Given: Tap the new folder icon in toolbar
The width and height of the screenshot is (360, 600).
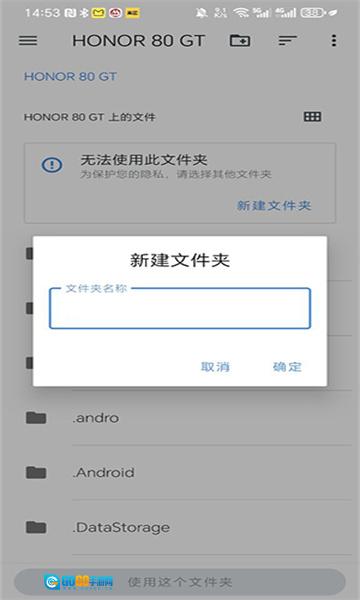Looking at the screenshot, I should (x=240, y=41).
